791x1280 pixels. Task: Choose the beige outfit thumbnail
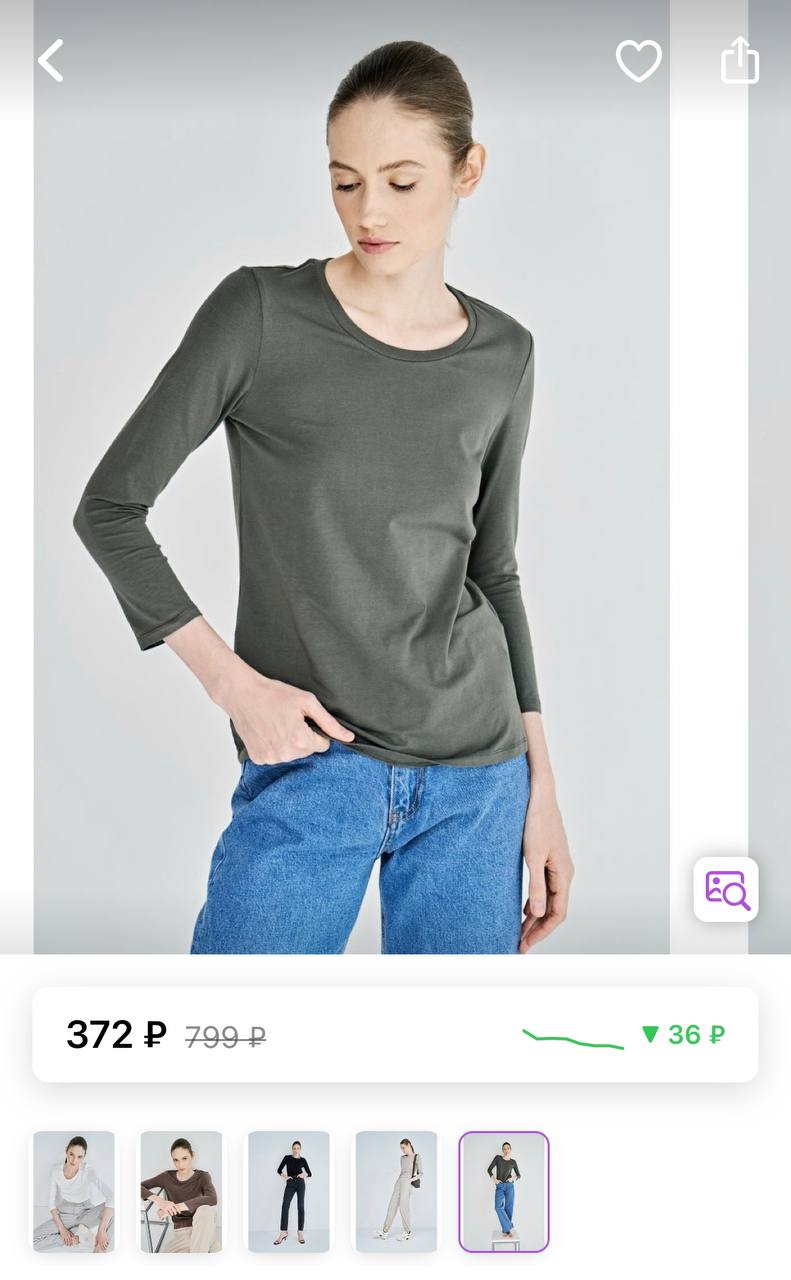(396, 1191)
